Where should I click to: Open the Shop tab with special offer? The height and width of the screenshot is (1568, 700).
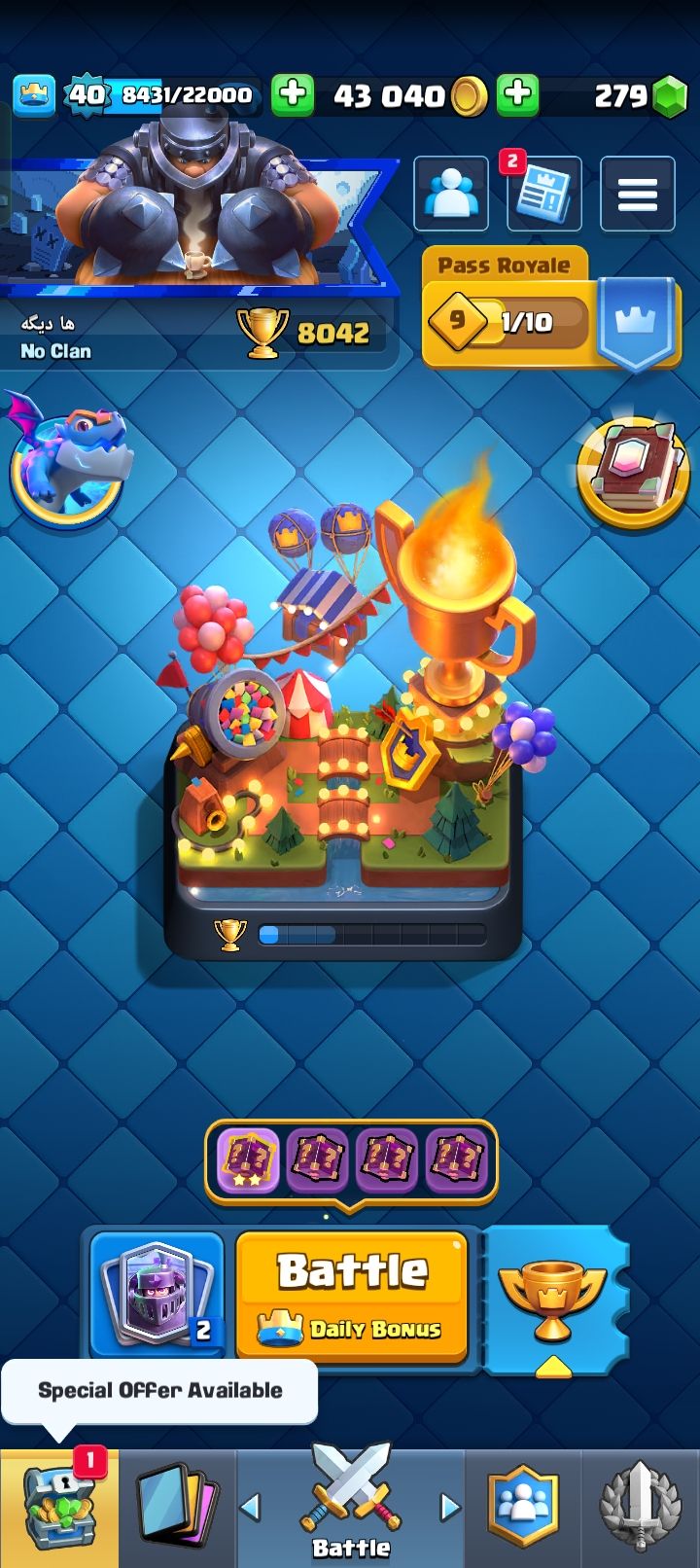pyautogui.click(x=58, y=1508)
